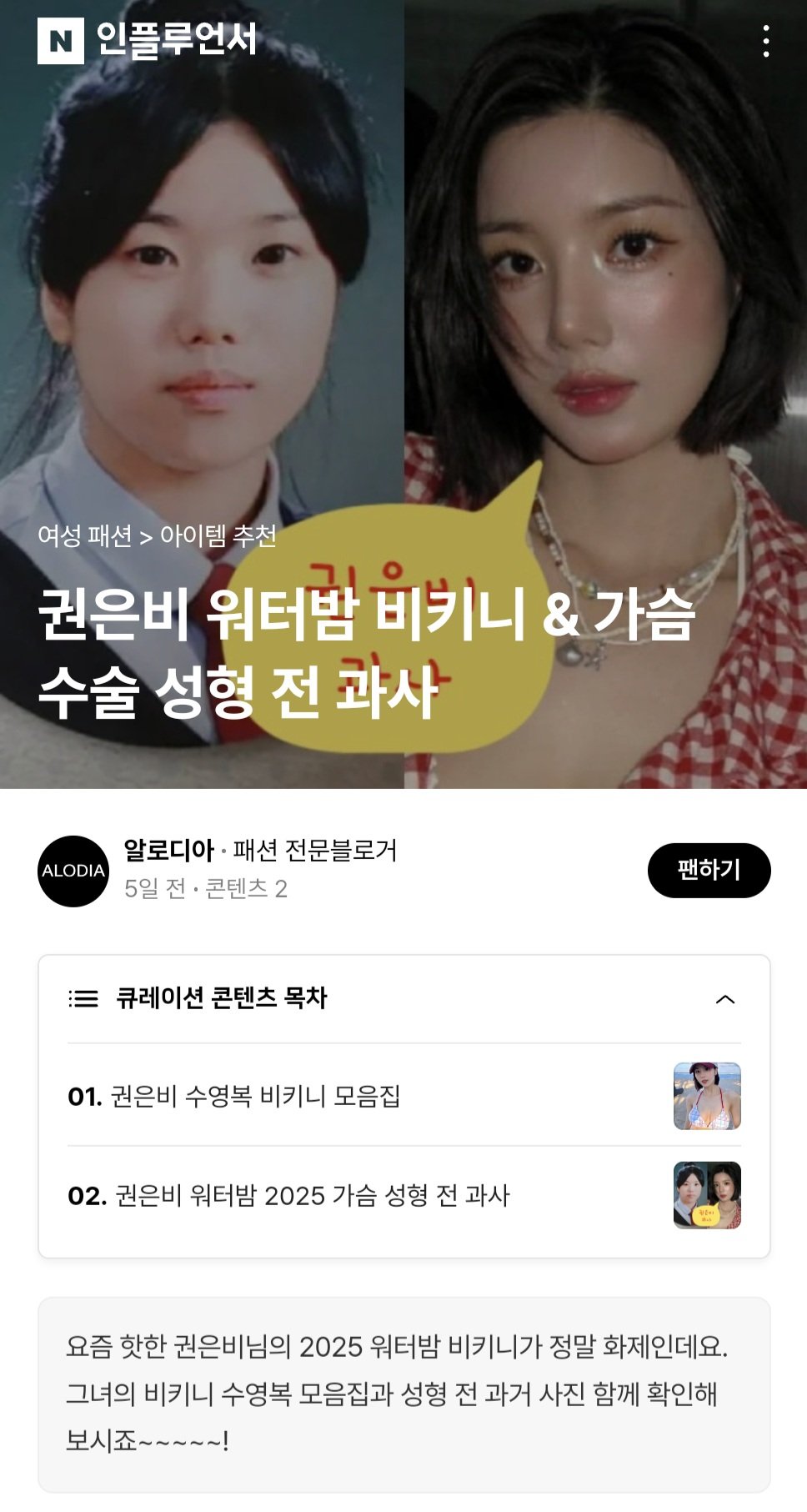Collapse the 큐레이션 콘텐츠 목차 section
This screenshot has width=807, height=1512.
(724, 999)
